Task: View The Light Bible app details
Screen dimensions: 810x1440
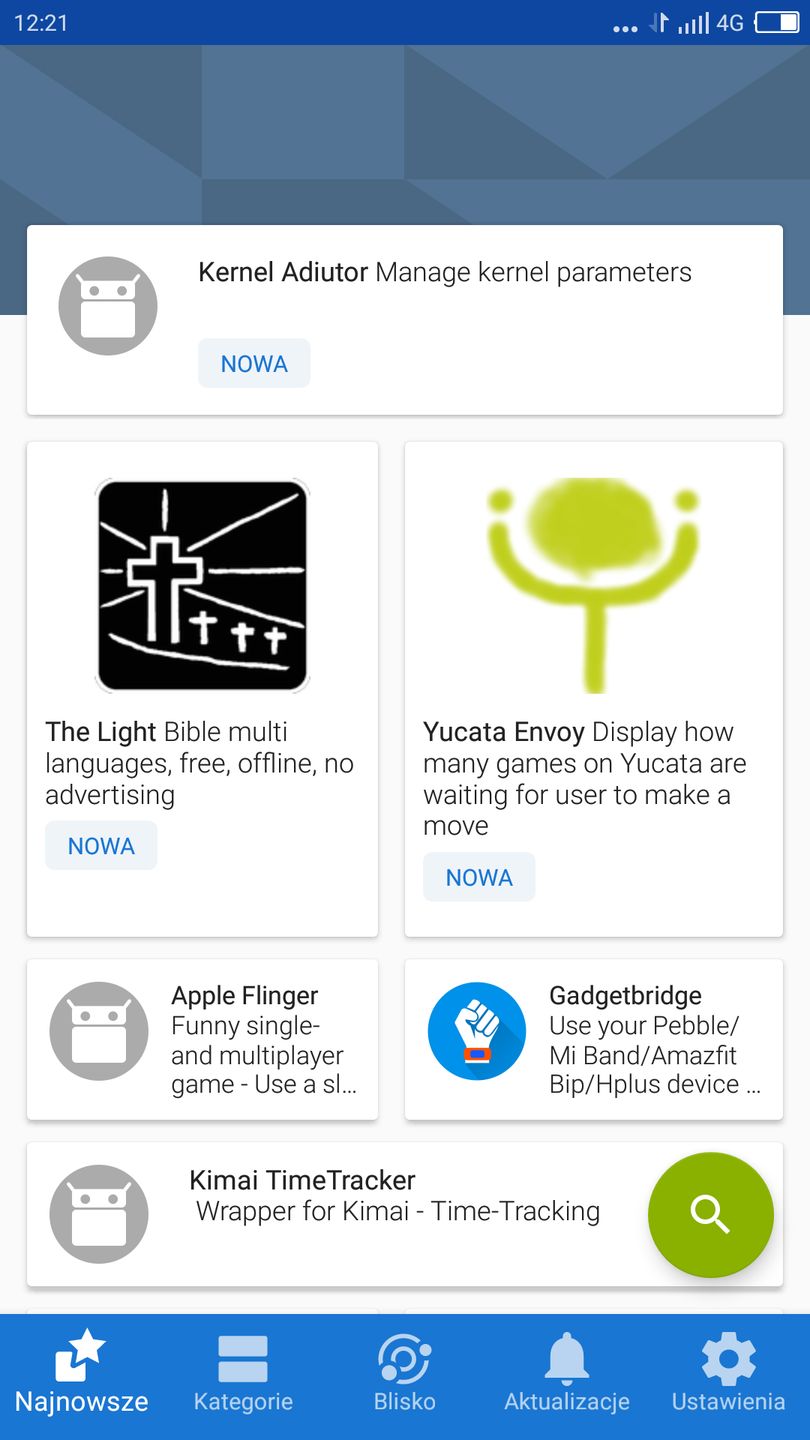Action: click(202, 688)
